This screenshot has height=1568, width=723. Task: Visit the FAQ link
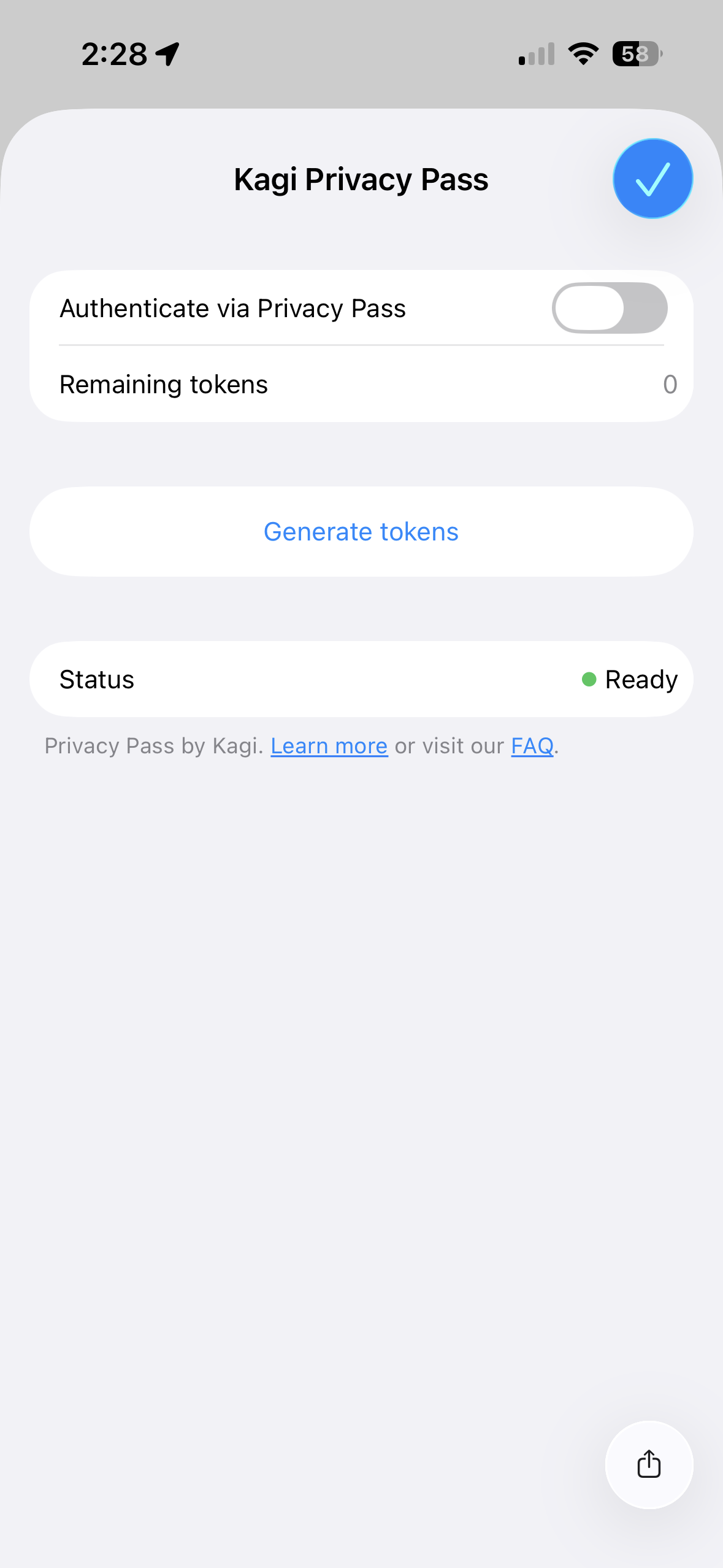click(532, 746)
